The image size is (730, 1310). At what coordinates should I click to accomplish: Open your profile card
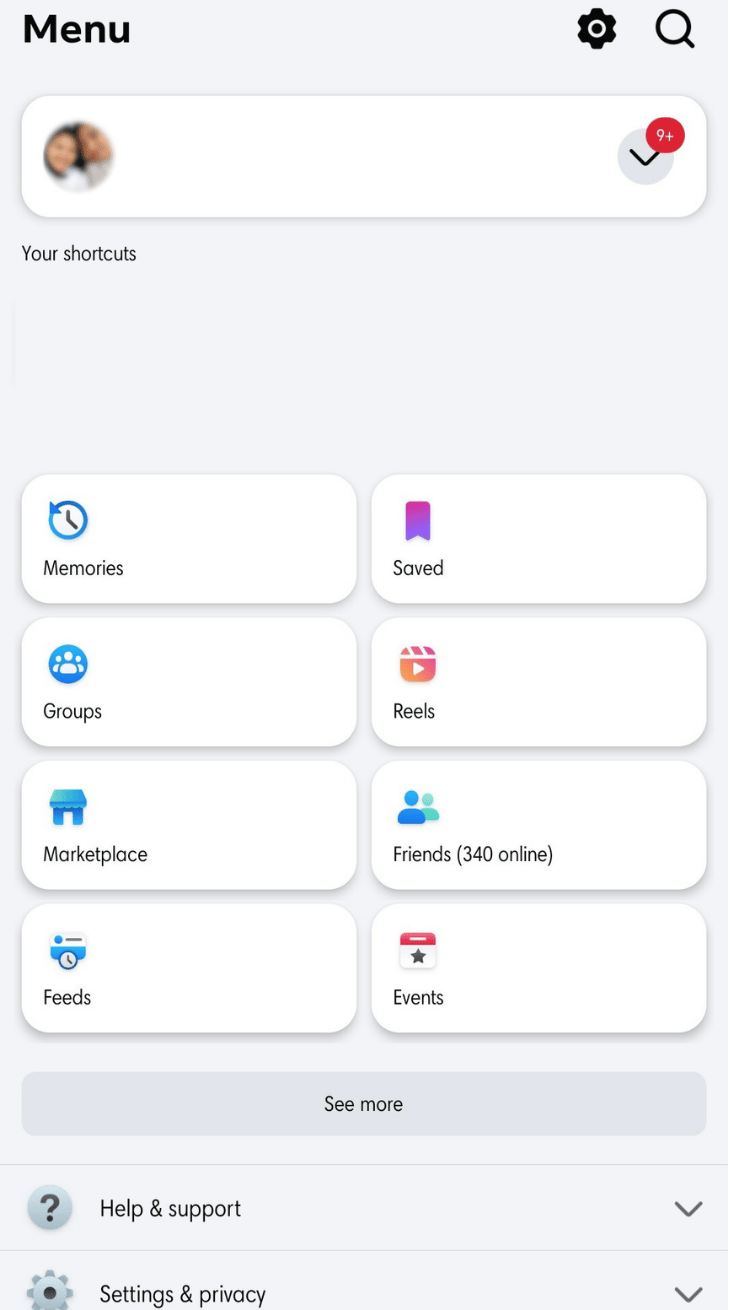point(300,157)
